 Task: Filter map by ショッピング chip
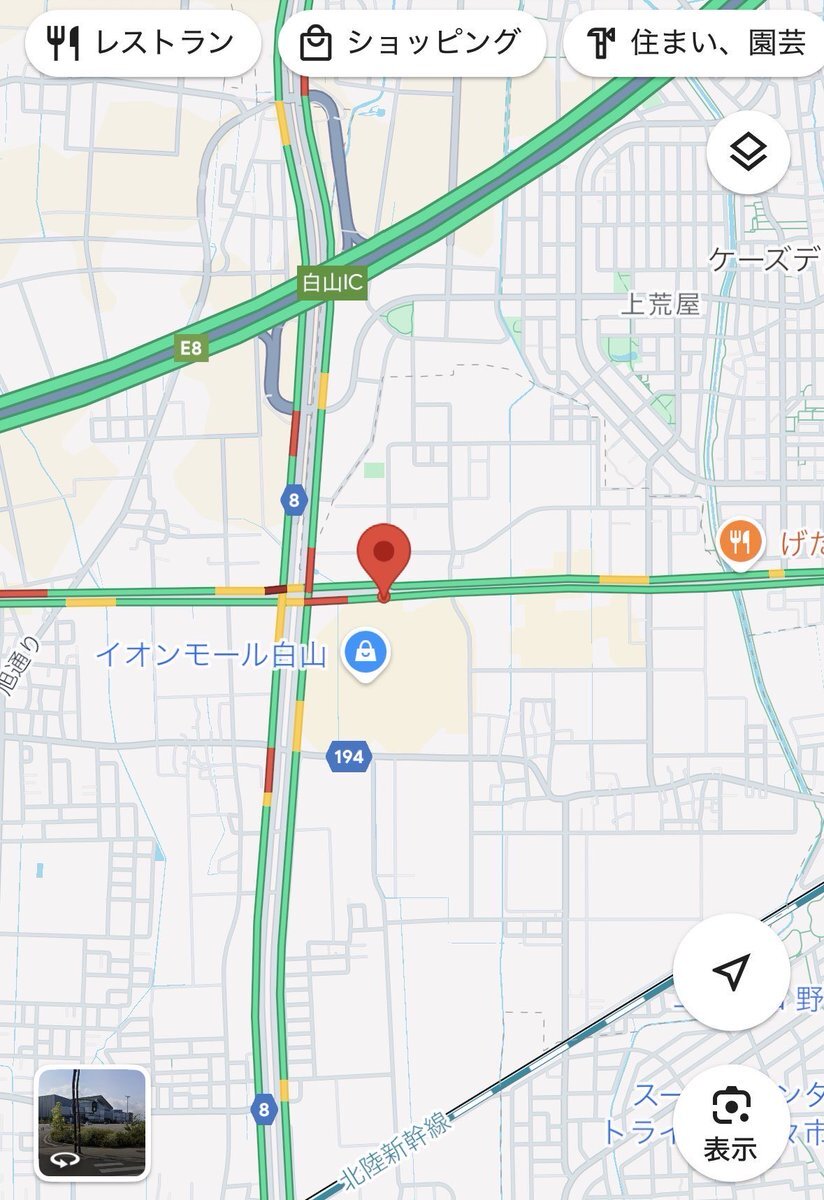point(412,43)
